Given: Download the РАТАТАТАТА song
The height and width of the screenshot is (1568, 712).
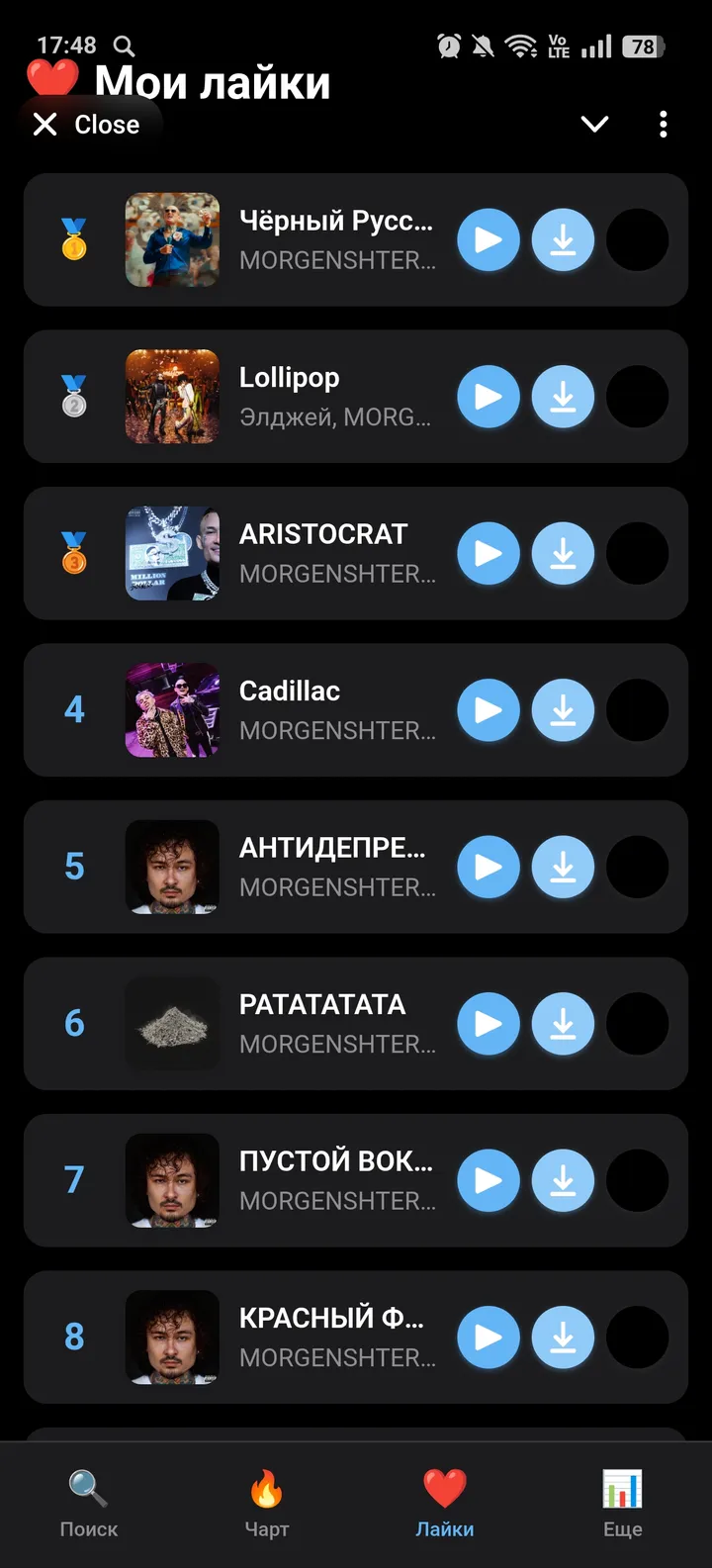Looking at the screenshot, I should click(x=563, y=1024).
